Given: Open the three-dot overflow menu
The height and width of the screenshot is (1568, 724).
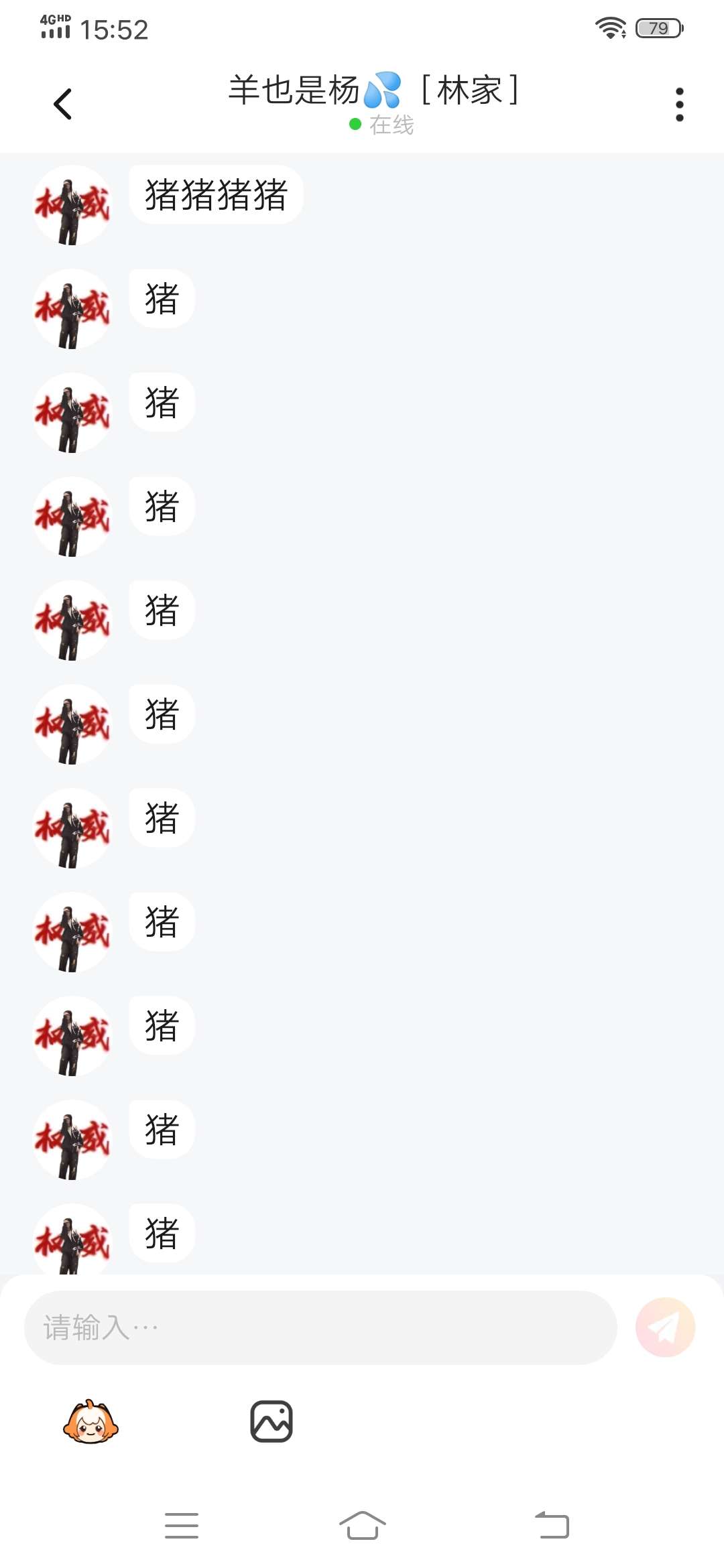Looking at the screenshot, I should point(679,105).
